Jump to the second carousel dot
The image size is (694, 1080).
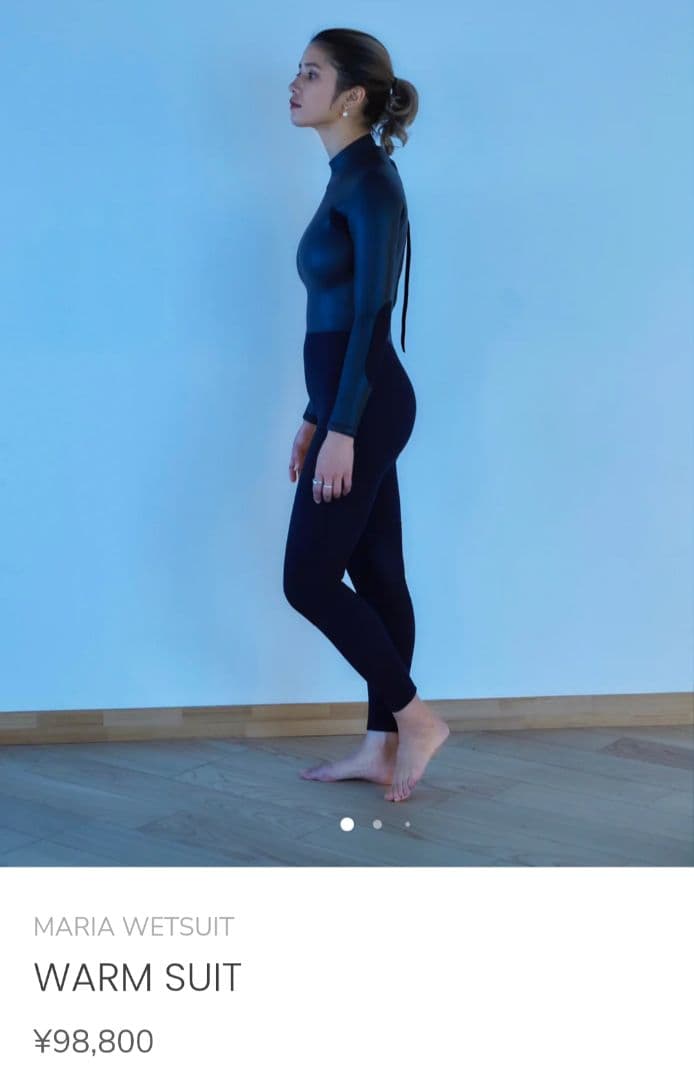pos(377,825)
